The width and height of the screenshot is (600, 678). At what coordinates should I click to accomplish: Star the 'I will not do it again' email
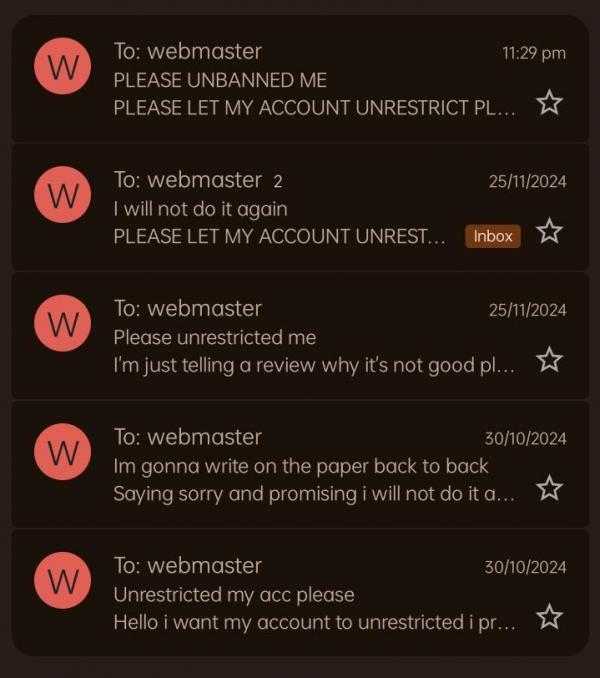click(549, 232)
